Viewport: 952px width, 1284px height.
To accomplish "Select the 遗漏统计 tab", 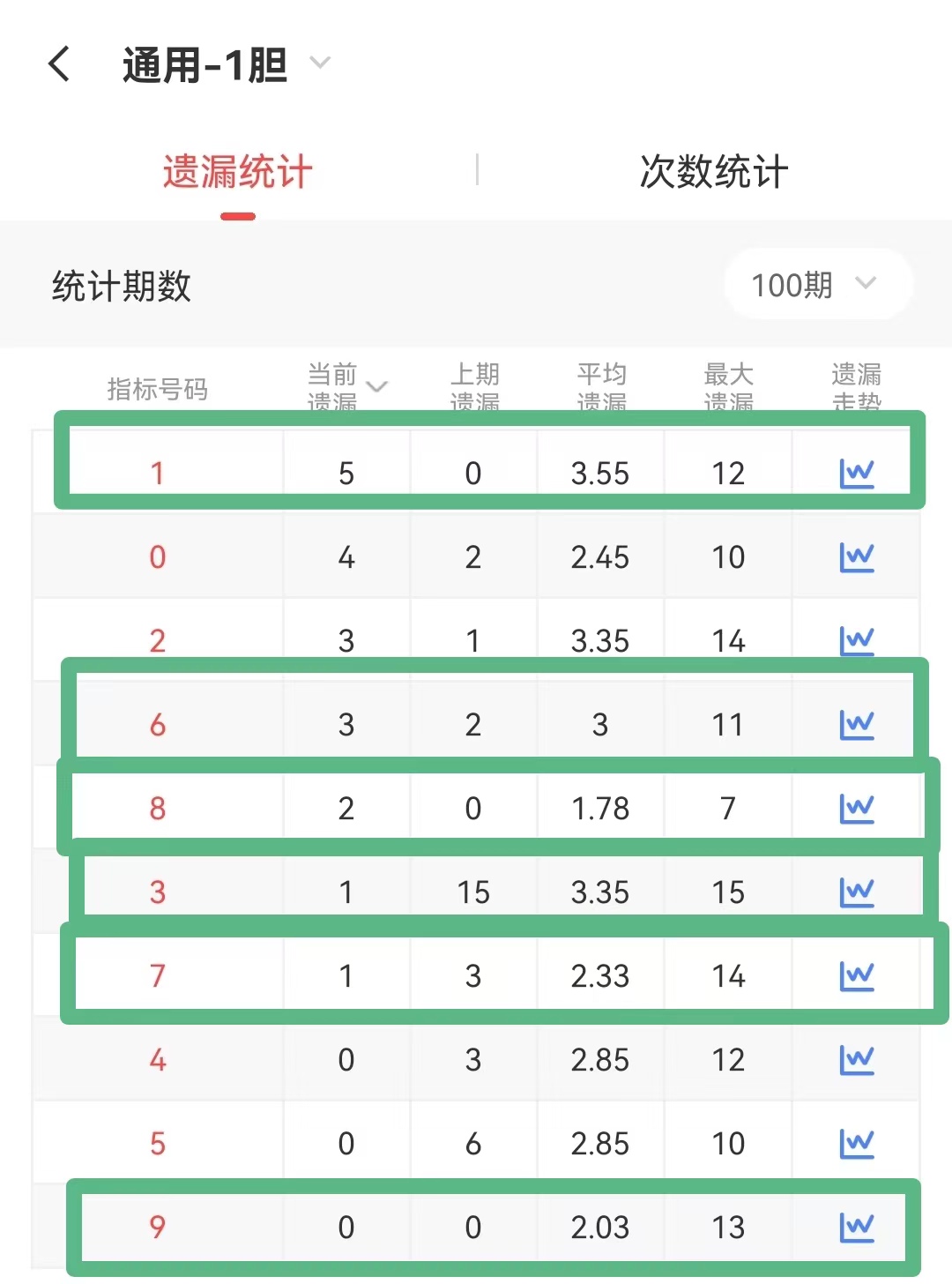I will point(237,172).
